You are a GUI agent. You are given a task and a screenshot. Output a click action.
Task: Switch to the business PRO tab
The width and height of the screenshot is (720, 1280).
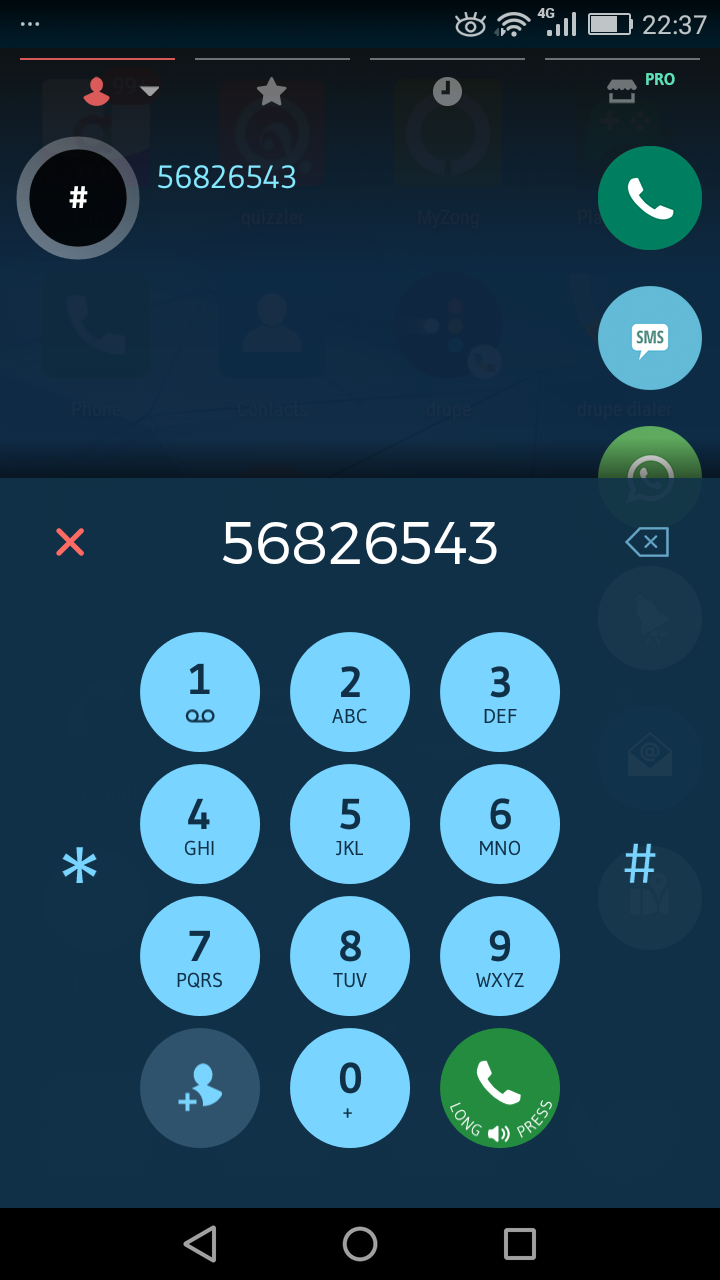pyautogui.click(x=622, y=88)
